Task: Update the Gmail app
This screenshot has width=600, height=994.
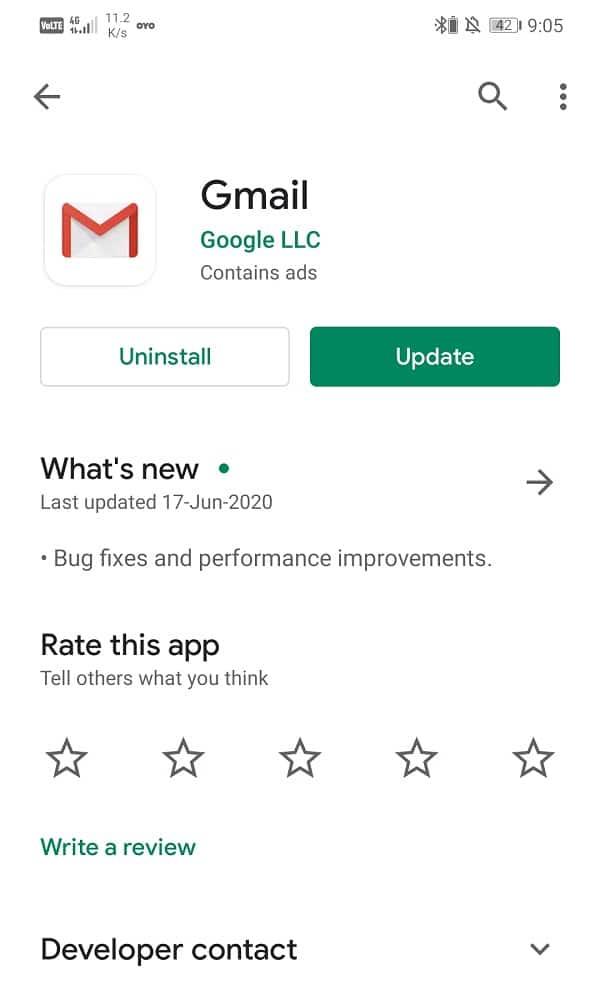Action: tap(434, 357)
